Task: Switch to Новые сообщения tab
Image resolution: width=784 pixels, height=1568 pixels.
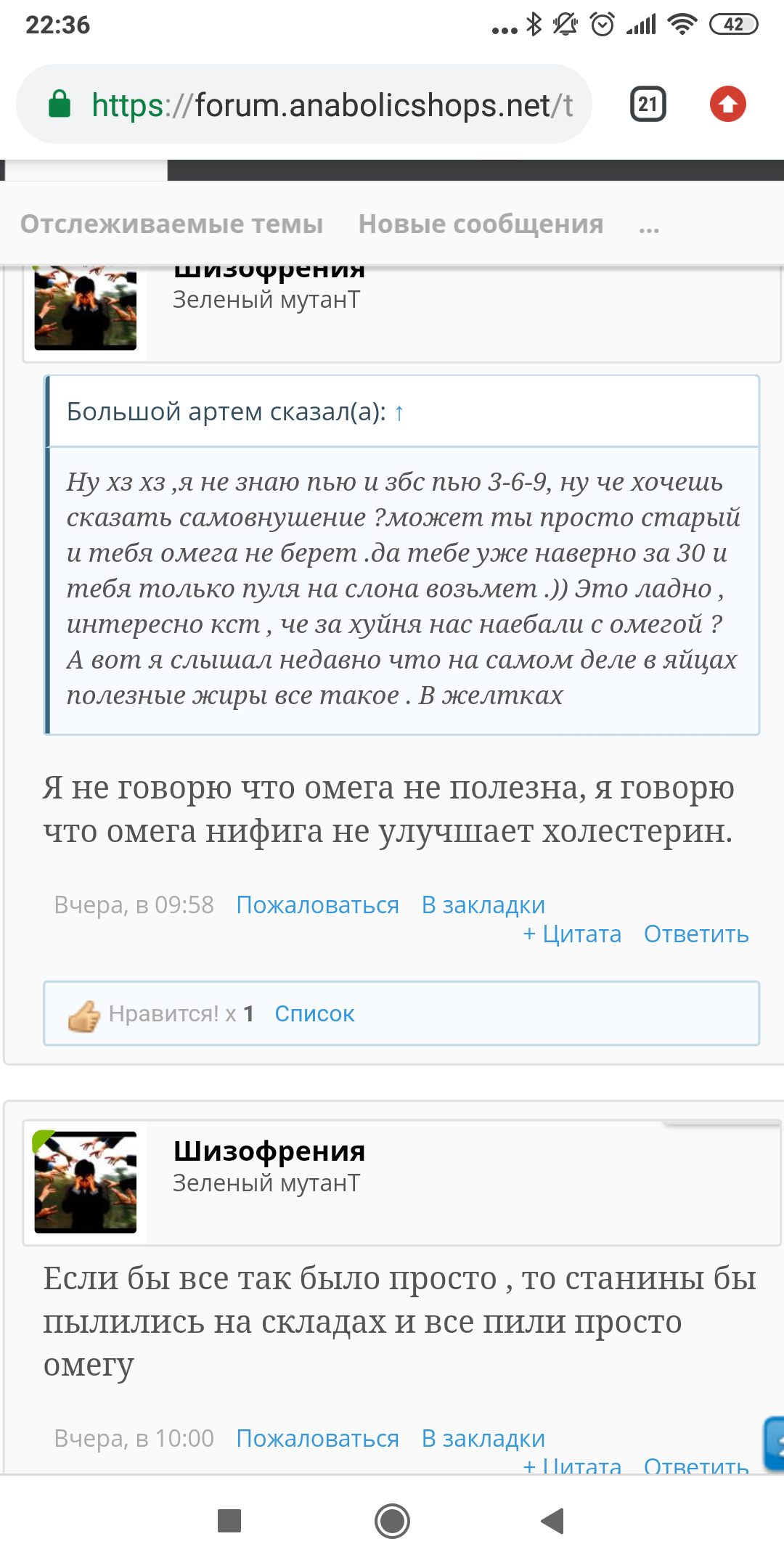Action: tap(481, 224)
